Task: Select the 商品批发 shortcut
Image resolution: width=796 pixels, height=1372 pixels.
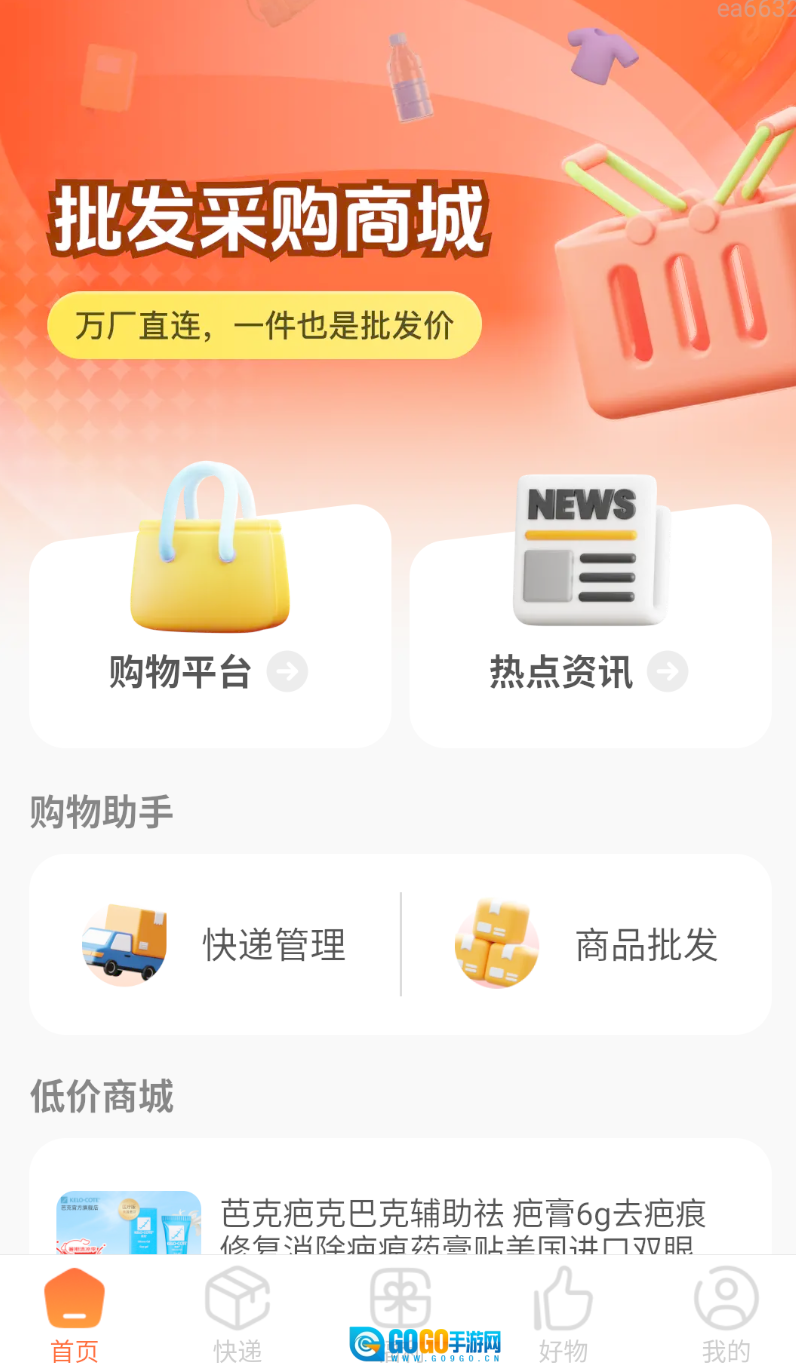Action: pos(646,946)
